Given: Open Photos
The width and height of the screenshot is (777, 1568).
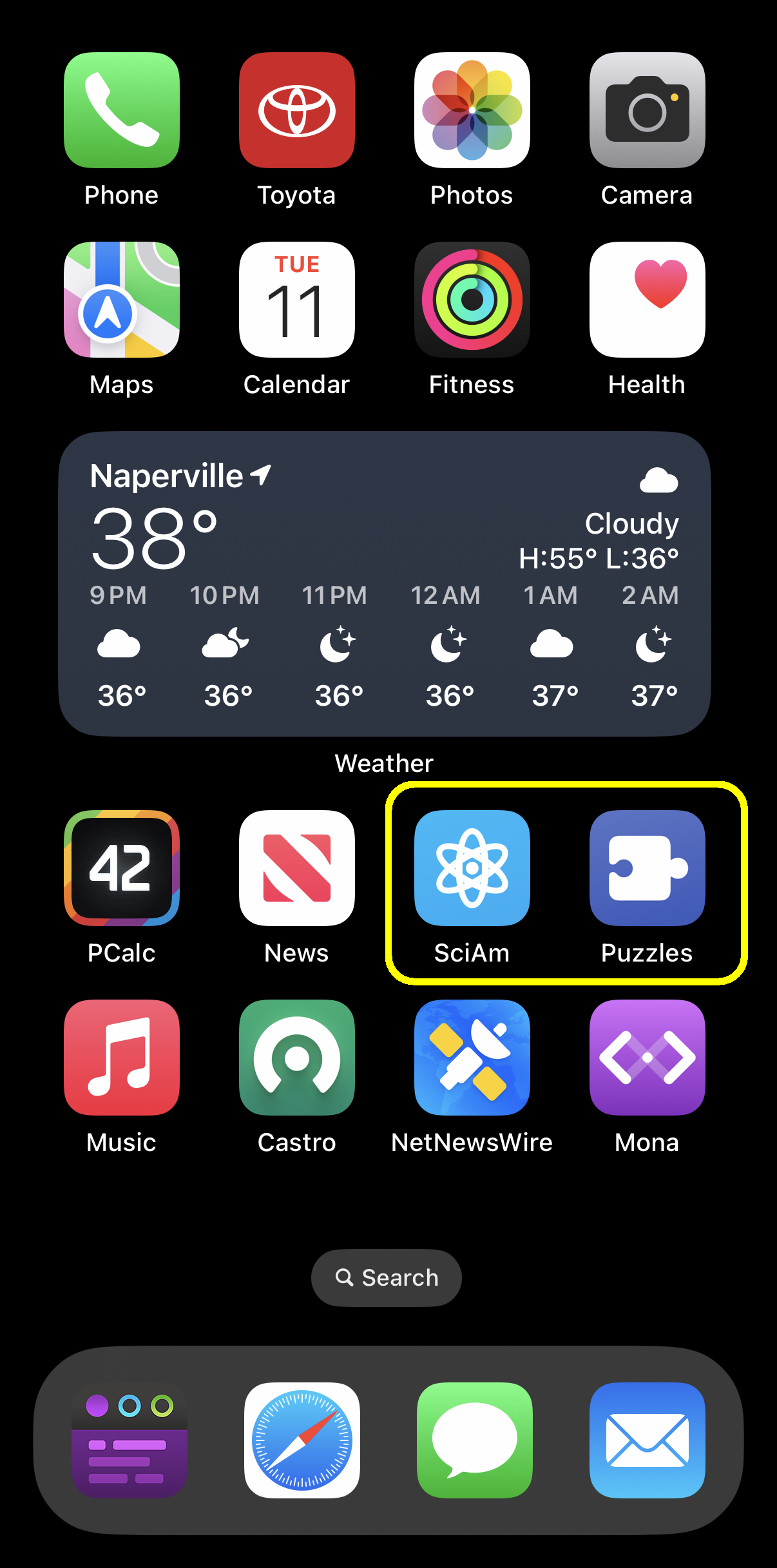Looking at the screenshot, I should click(472, 110).
